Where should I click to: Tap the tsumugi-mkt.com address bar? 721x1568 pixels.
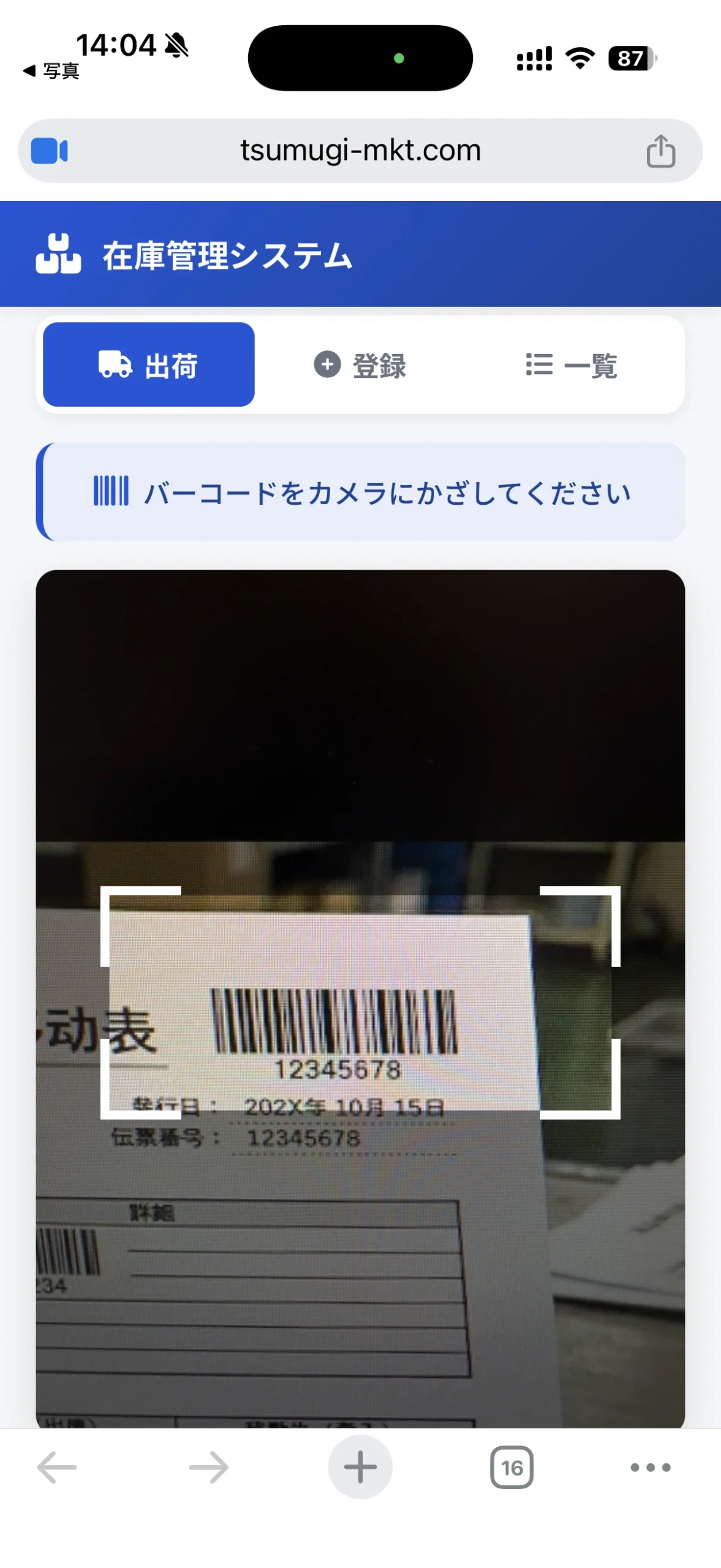360,150
